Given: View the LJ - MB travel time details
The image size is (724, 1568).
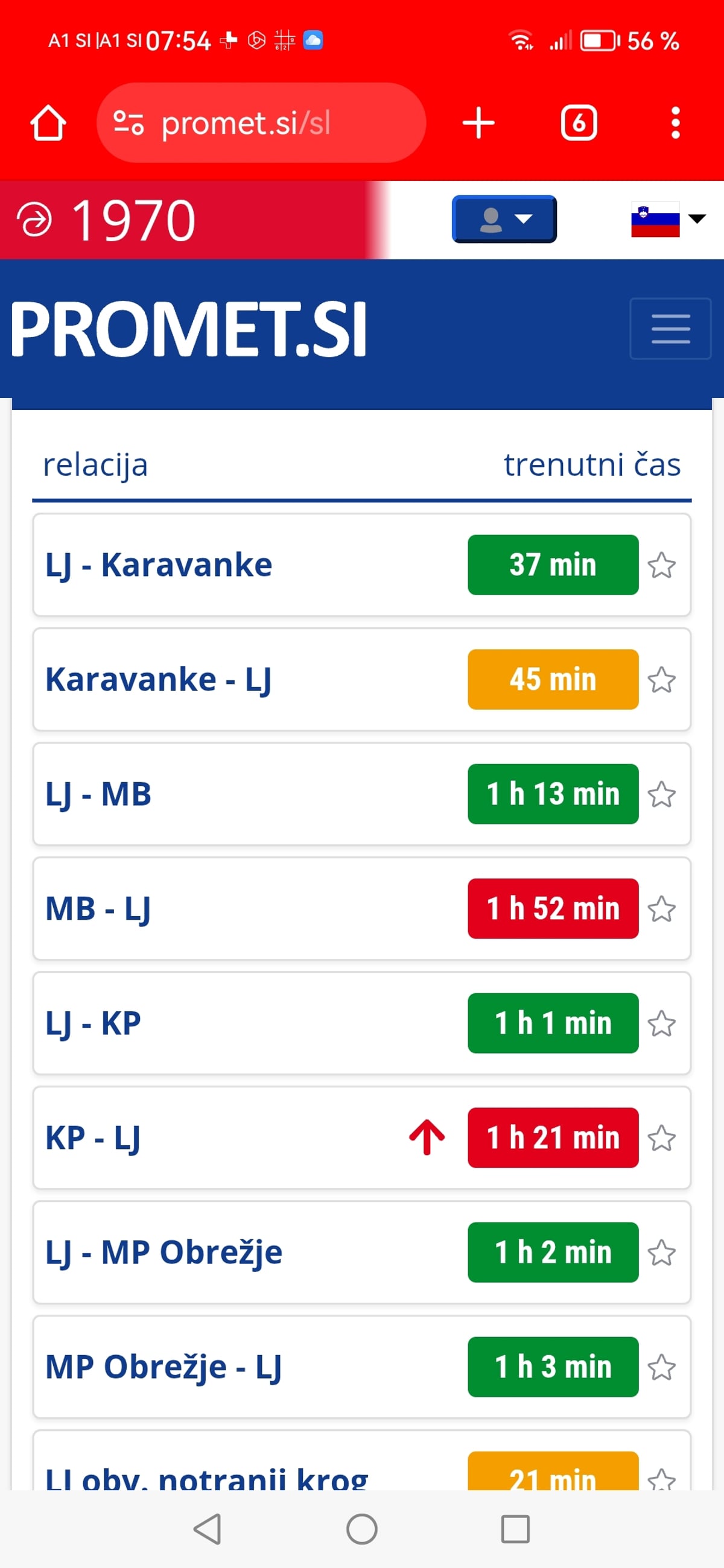Looking at the screenshot, I should pos(552,794).
